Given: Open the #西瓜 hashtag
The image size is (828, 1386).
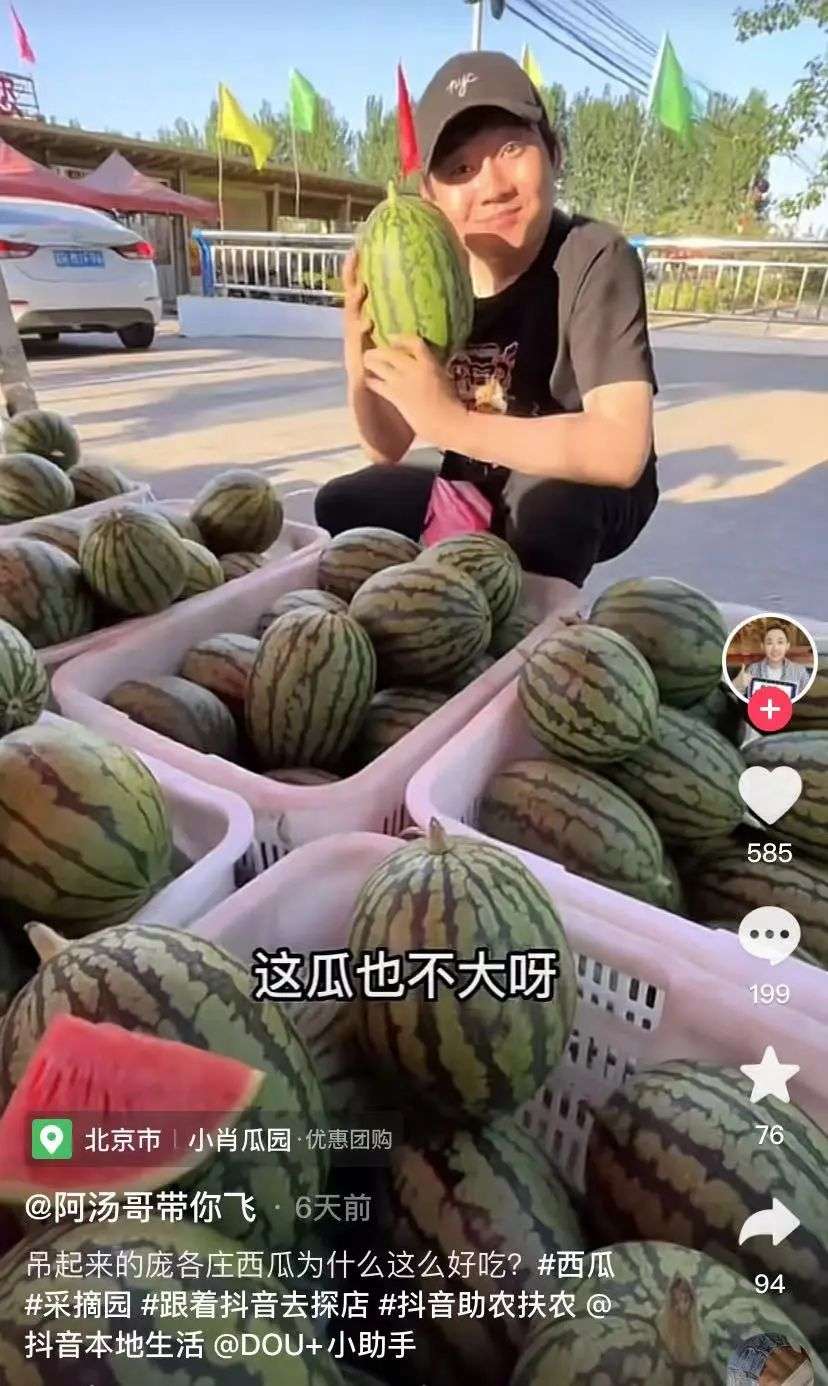Looking at the screenshot, I should pos(576,1266).
